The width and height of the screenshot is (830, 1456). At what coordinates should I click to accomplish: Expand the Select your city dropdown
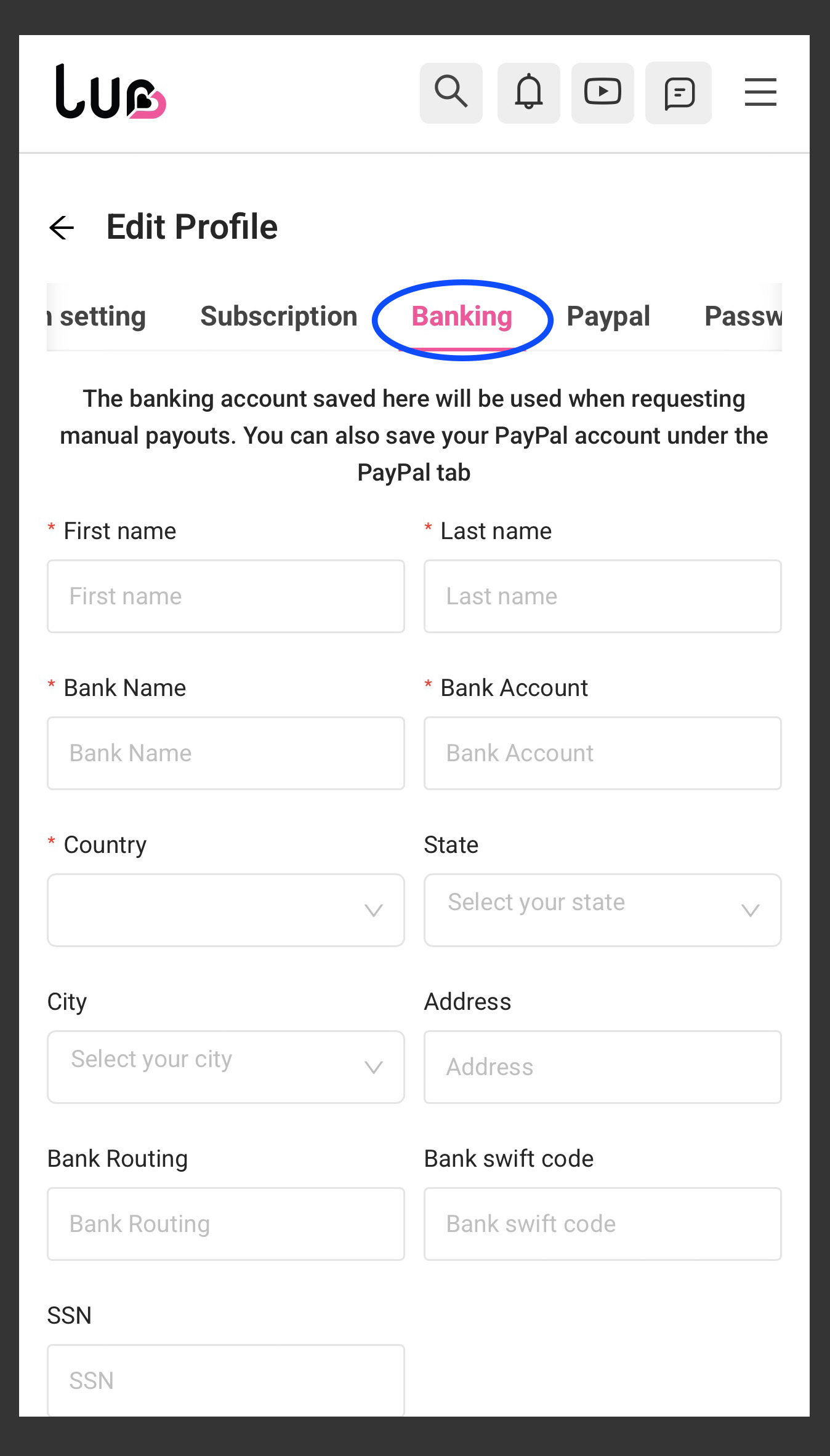(226, 1067)
